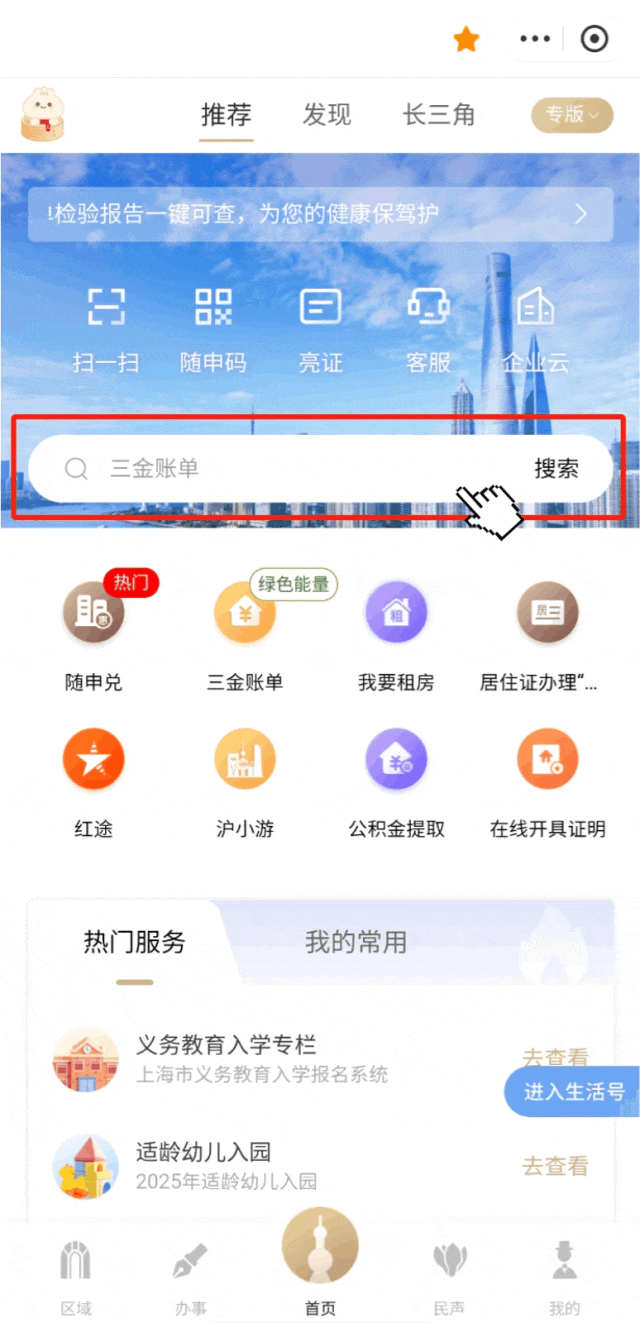Open 随申码 QR code
The width and height of the screenshot is (640, 1323).
pos(213,326)
